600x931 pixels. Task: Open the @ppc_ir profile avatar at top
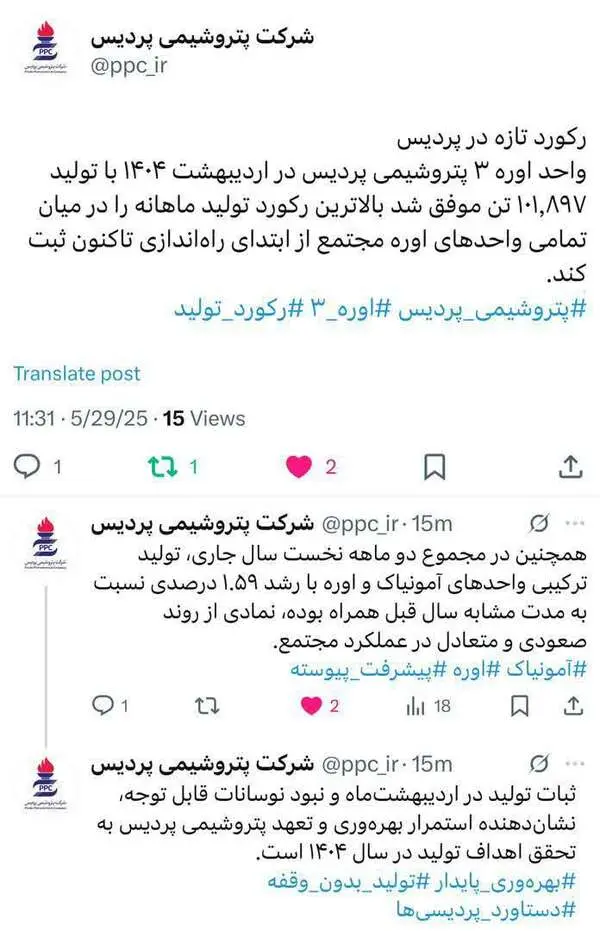[x=46, y=48]
